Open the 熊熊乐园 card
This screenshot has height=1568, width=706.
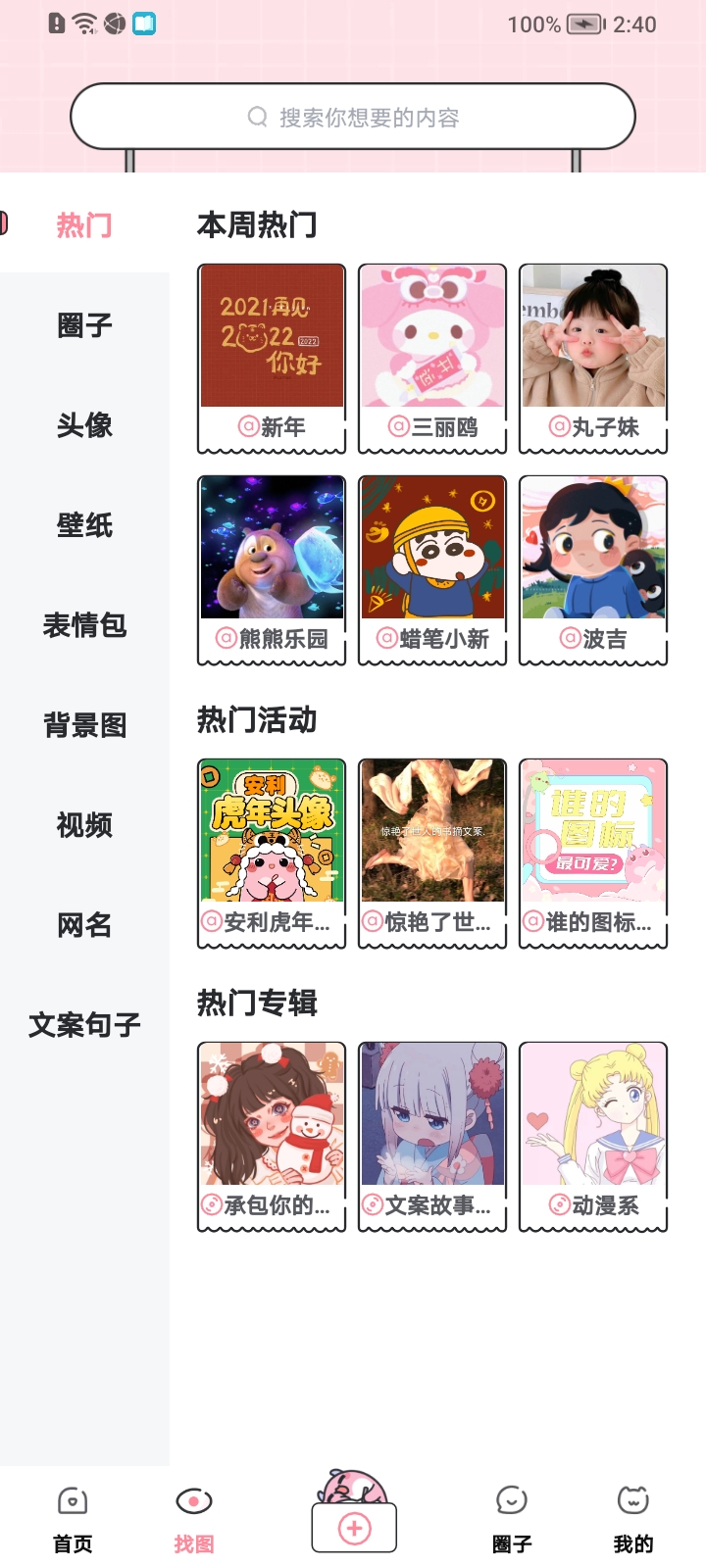pos(272,570)
